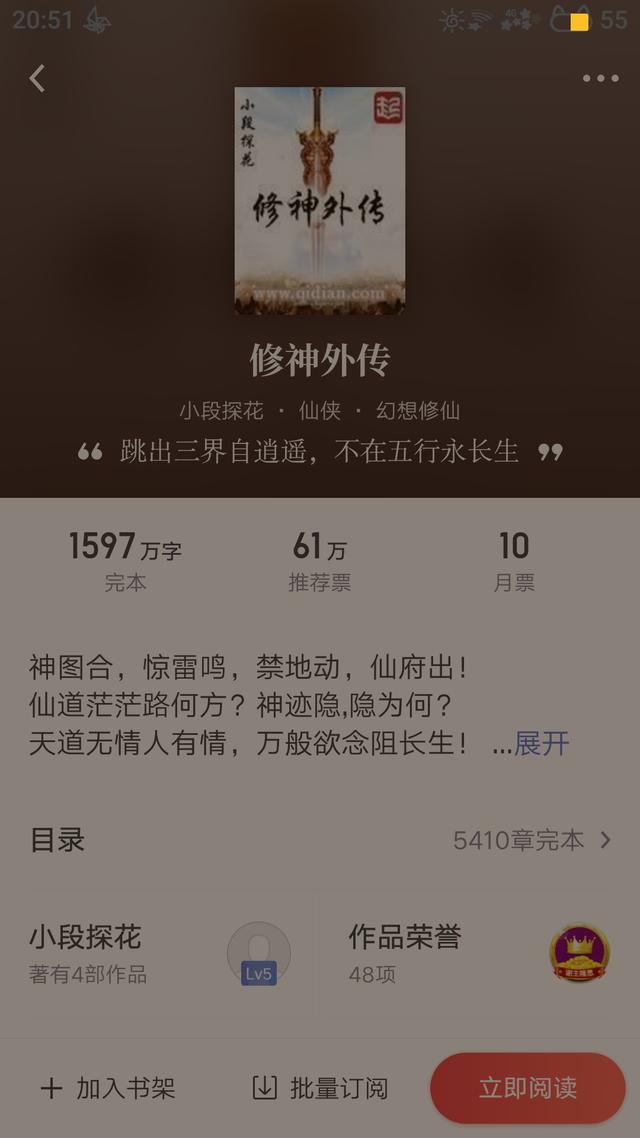View 小段探花's author profile card
This screenshot has height=1138, width=640.
coord(160,952)
